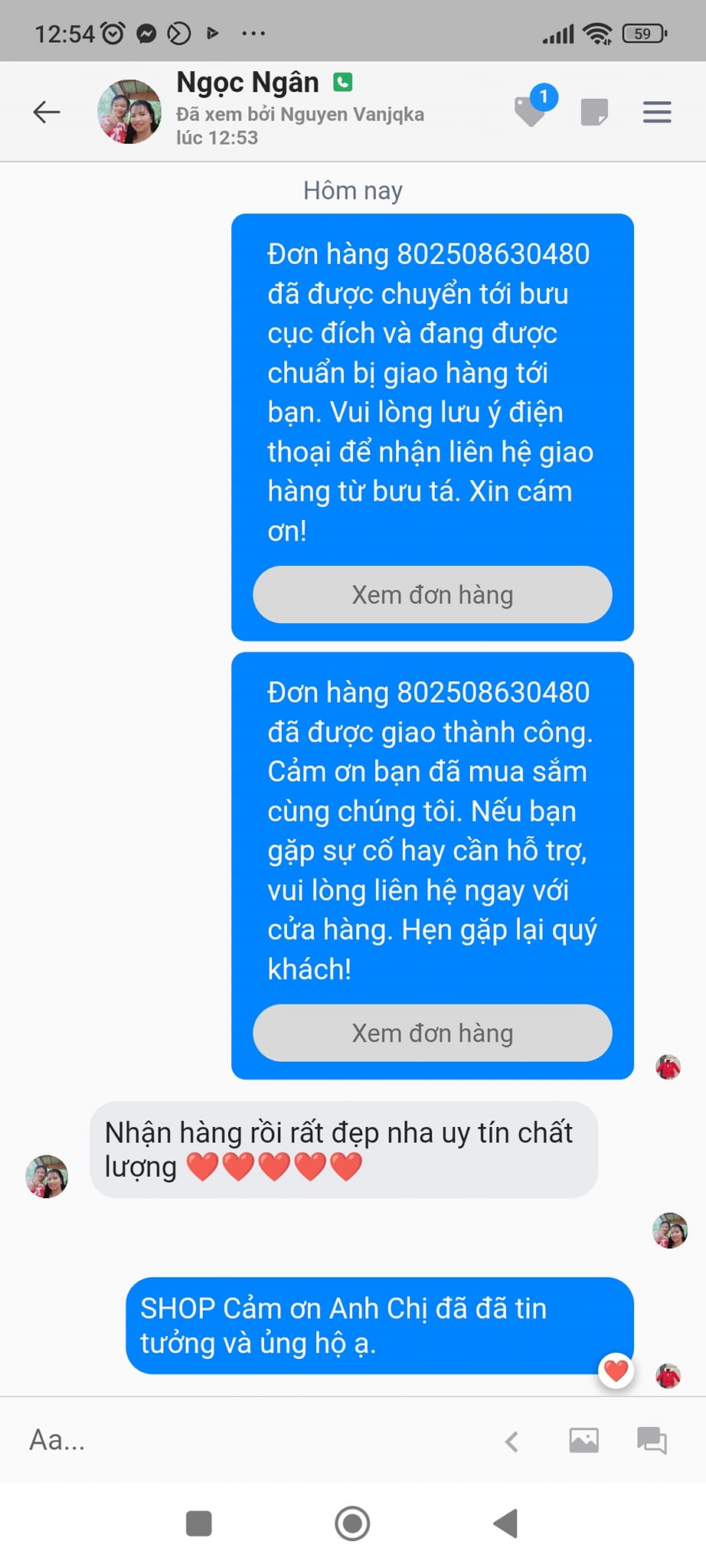This screenshot has width=706, height=1568.
Task: Open the note icon in header
Action: tap(594, 112)
